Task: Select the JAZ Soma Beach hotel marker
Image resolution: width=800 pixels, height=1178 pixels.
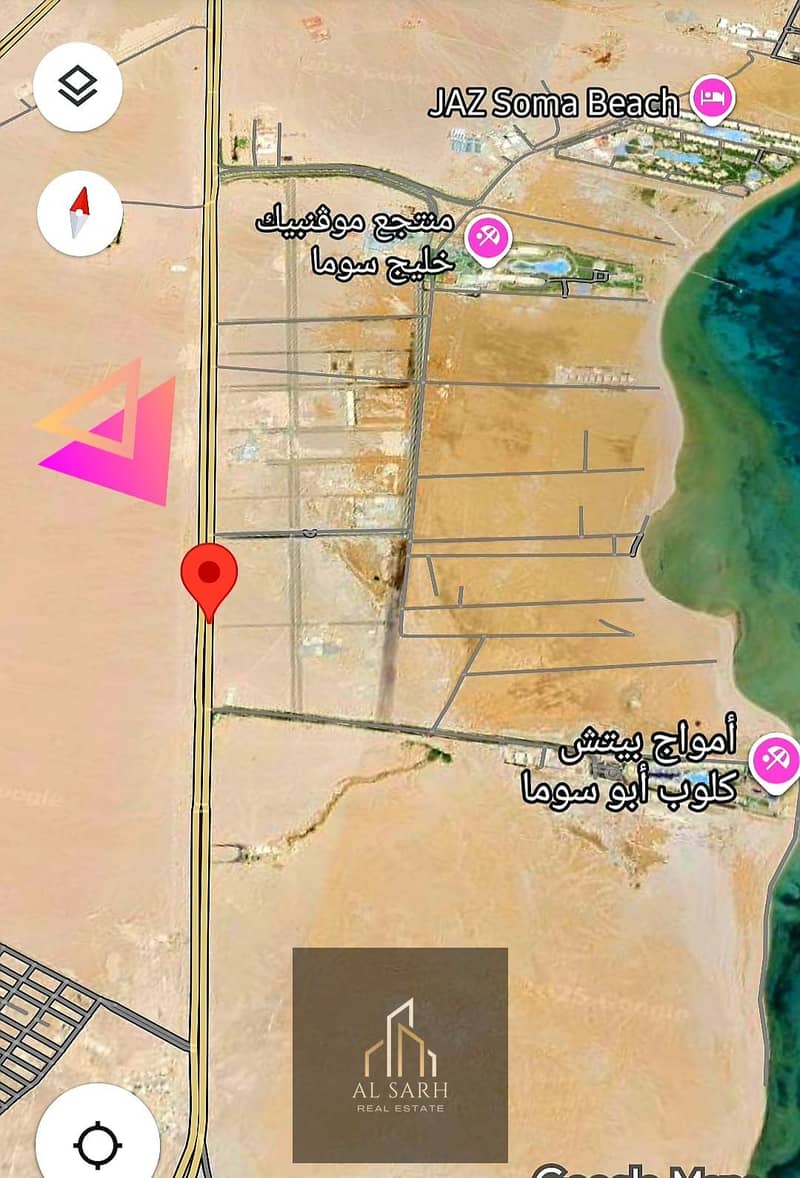Action: pos(711,99)
